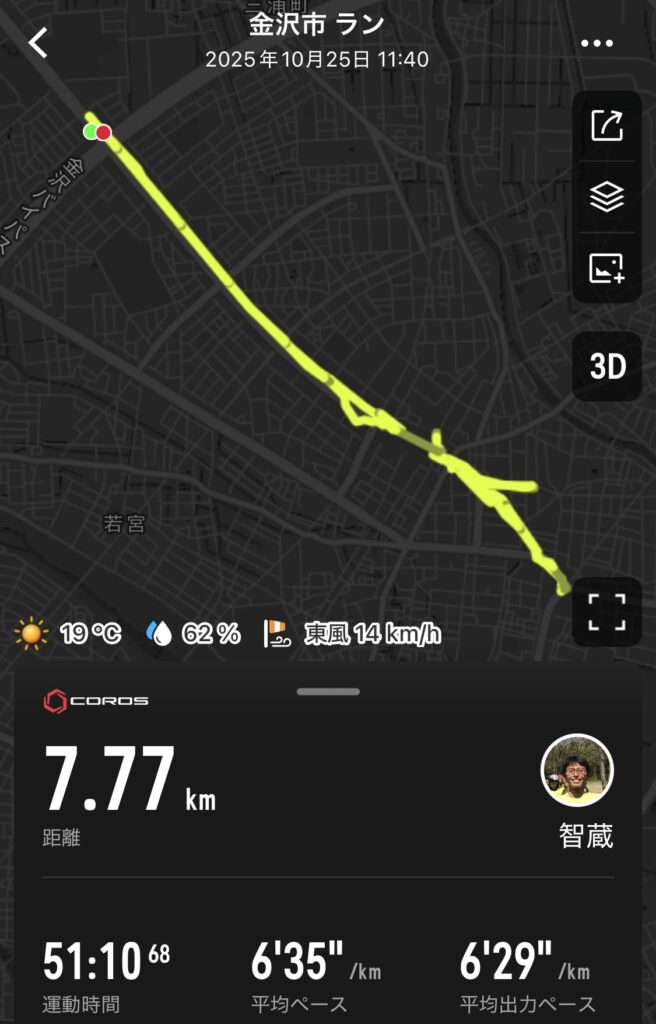Tap the handle on the stats panel

click(328, 691)
